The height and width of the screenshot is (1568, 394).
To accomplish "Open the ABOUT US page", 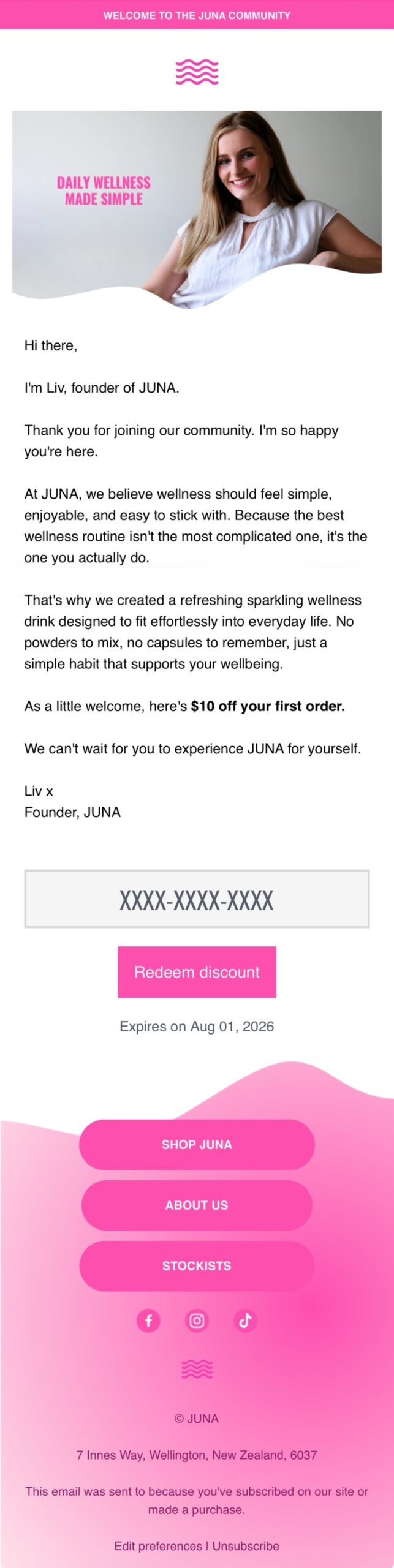I will [x=197, y=1205].
